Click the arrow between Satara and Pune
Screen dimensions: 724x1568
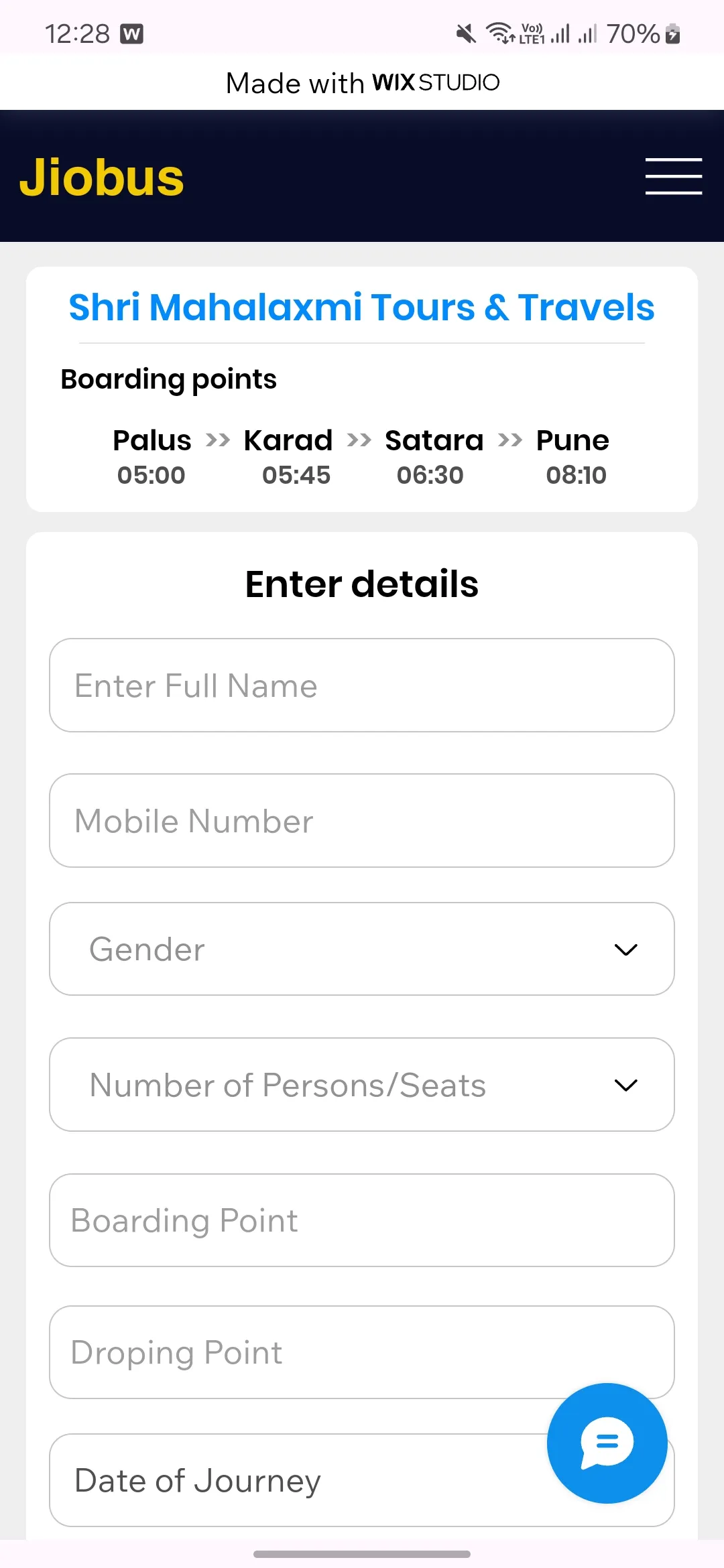510,440
